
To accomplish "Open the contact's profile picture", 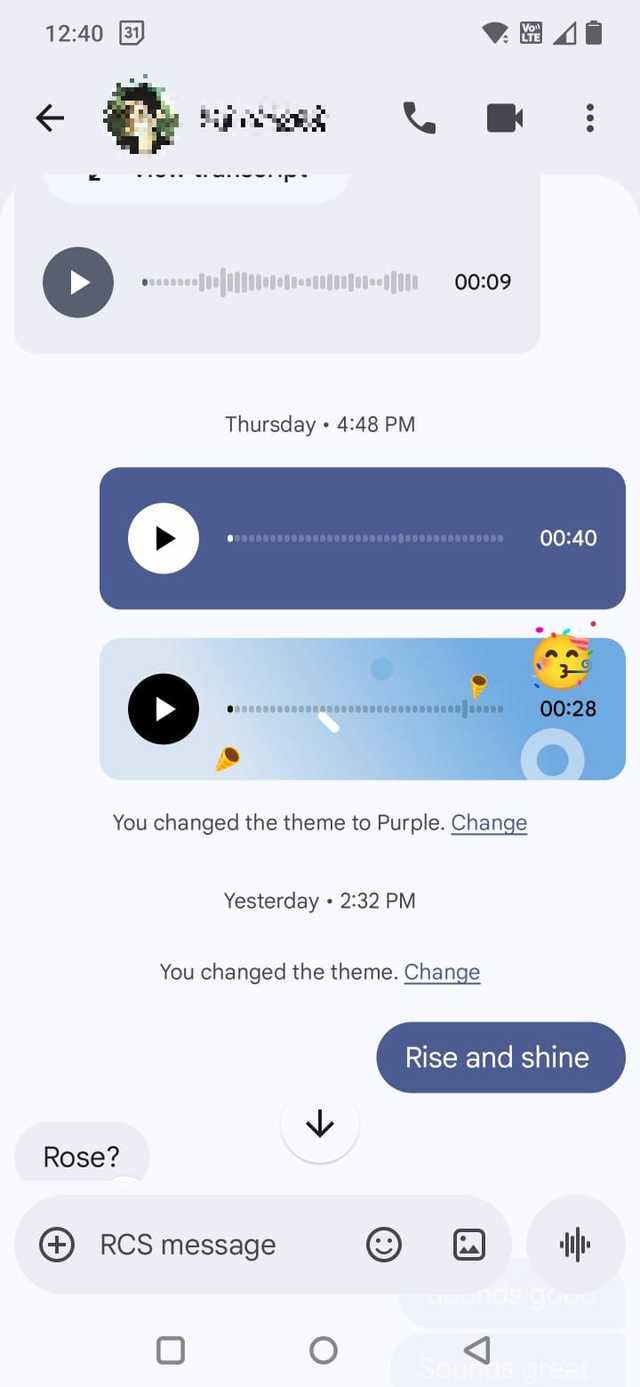I will coord(141,118).
